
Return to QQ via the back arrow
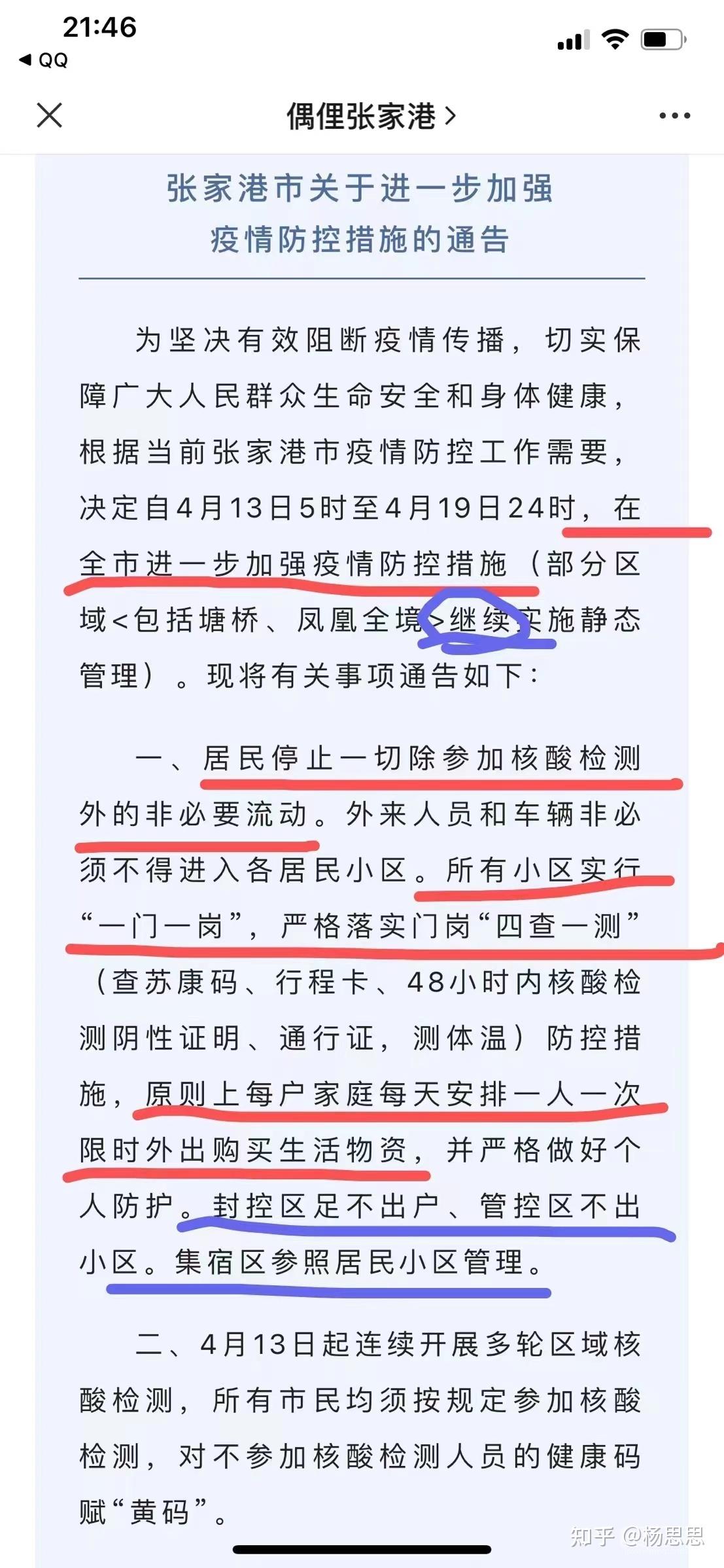(43, 60)
